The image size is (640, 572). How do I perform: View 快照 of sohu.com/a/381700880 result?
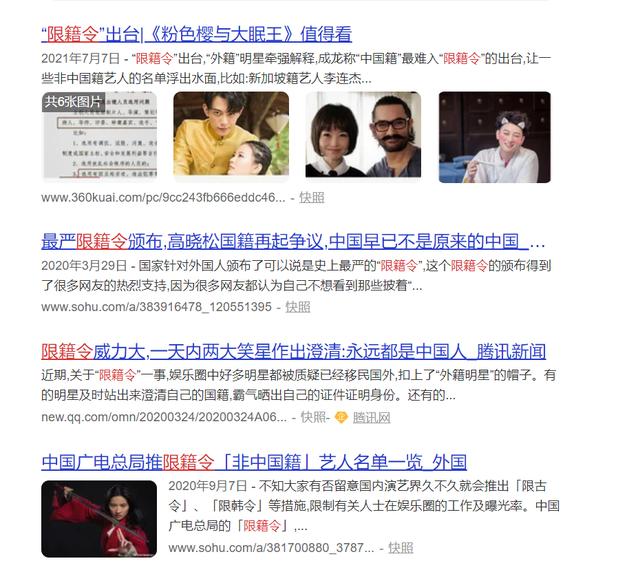coord(400,547)
